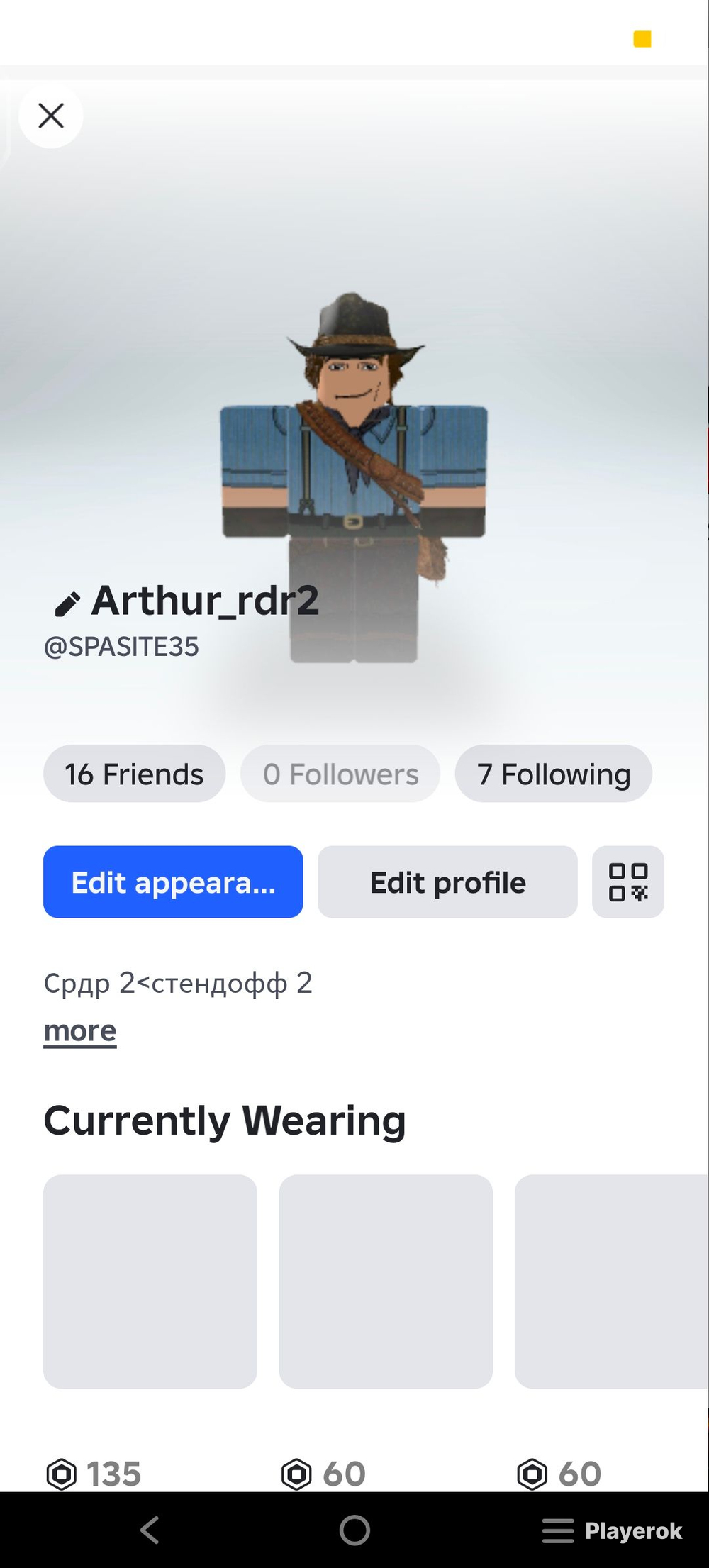Screen dimensions: 709x1568
Task: Edit display name via the pencil icon
Action: click(67, 604)
